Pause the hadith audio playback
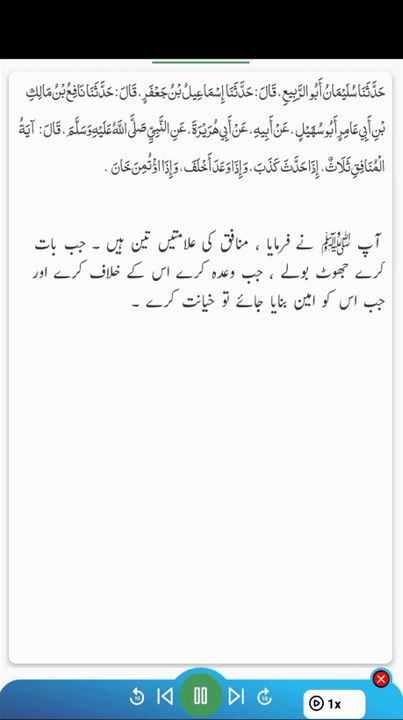The image size is (403, 720). click(x=200, y=696)
